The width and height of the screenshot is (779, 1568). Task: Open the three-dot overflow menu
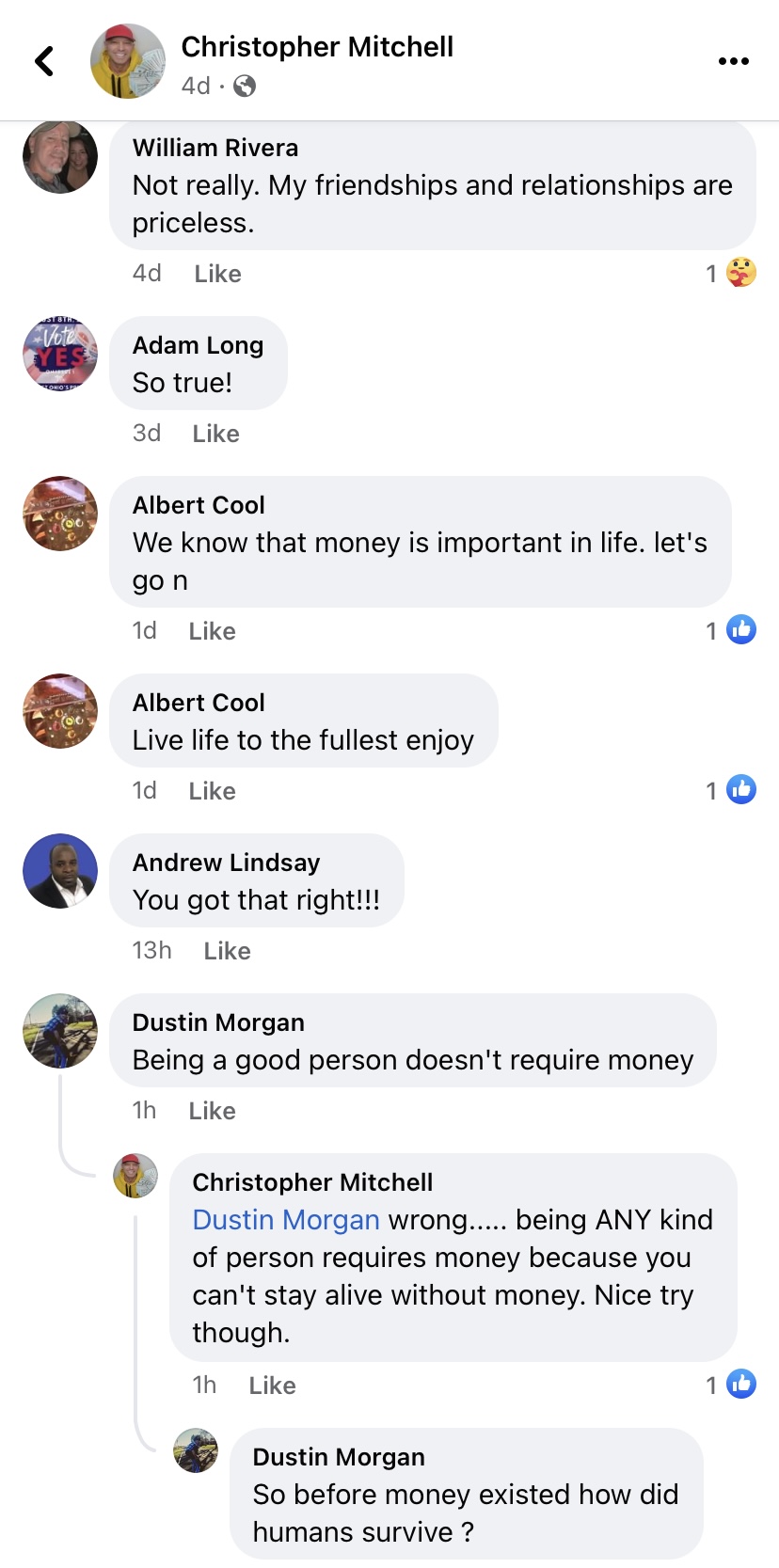tap(733, 62)
